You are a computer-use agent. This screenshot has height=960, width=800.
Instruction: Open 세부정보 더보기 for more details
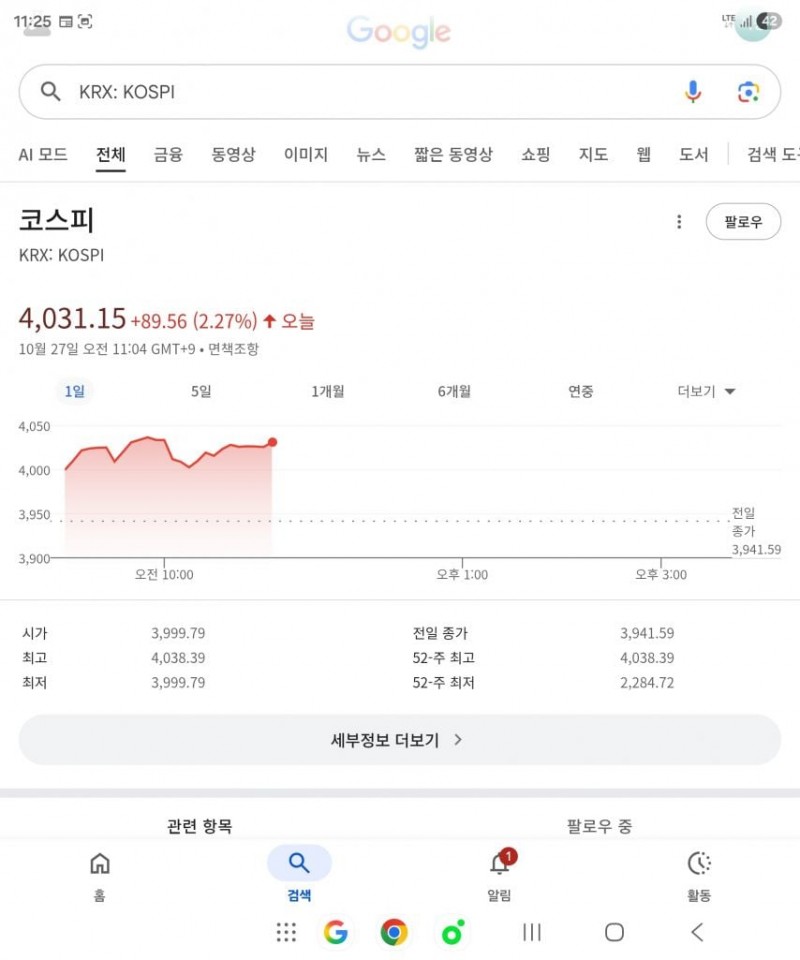(399, 740)
